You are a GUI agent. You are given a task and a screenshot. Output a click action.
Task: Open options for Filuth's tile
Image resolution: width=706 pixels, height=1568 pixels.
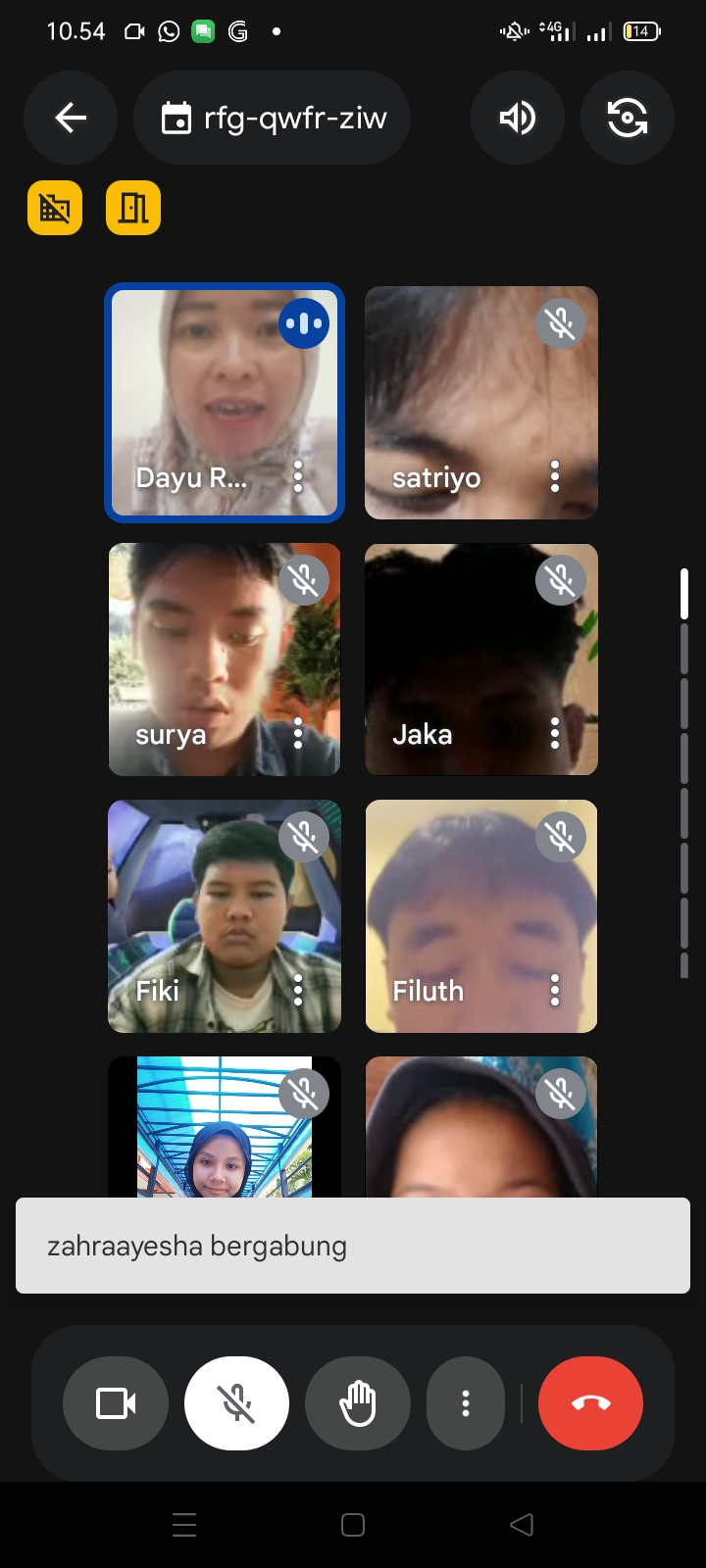coord(555,991)
